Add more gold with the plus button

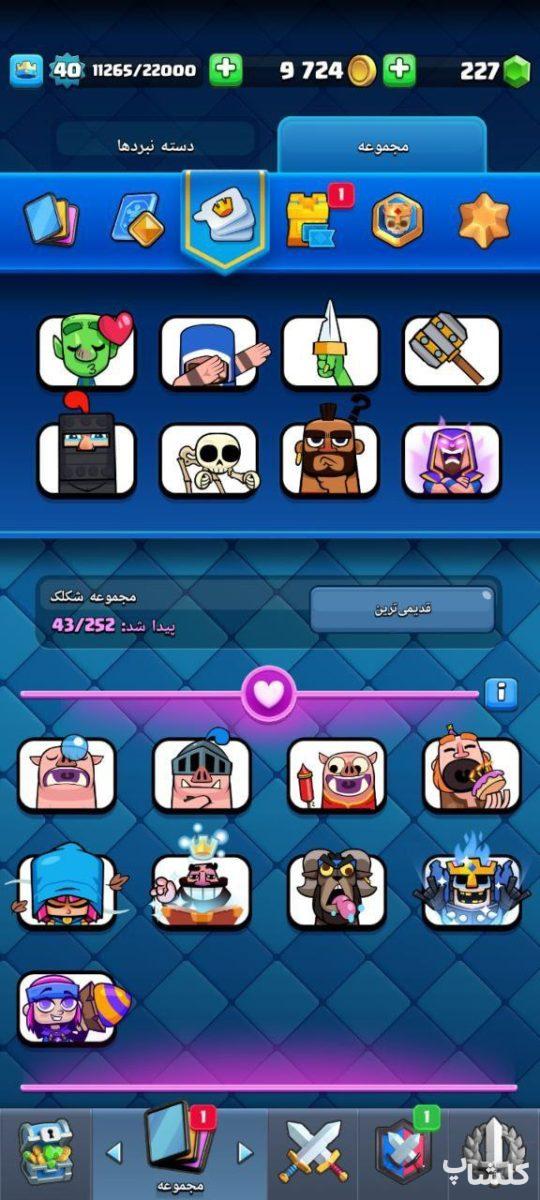point(399,70)
